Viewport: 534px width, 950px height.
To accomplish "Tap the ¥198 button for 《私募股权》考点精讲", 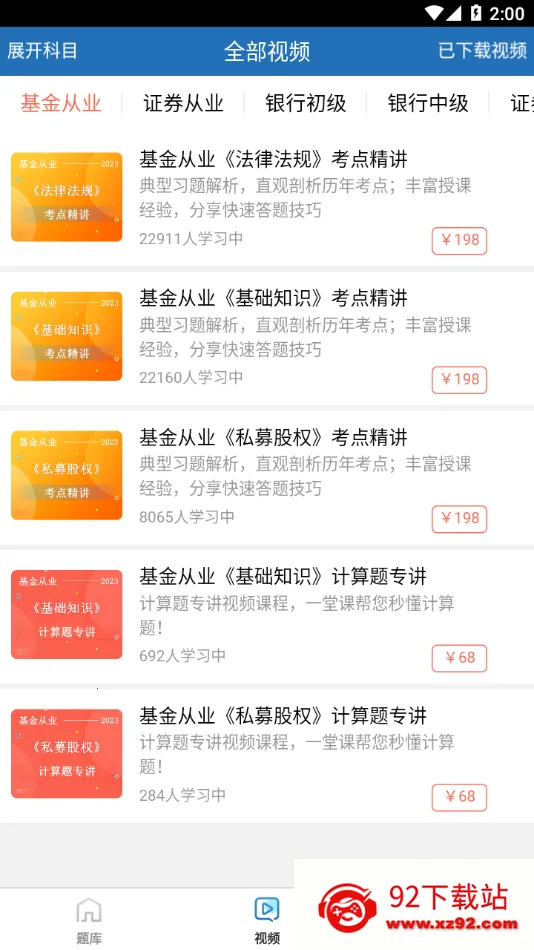I will tap(459, 519).
